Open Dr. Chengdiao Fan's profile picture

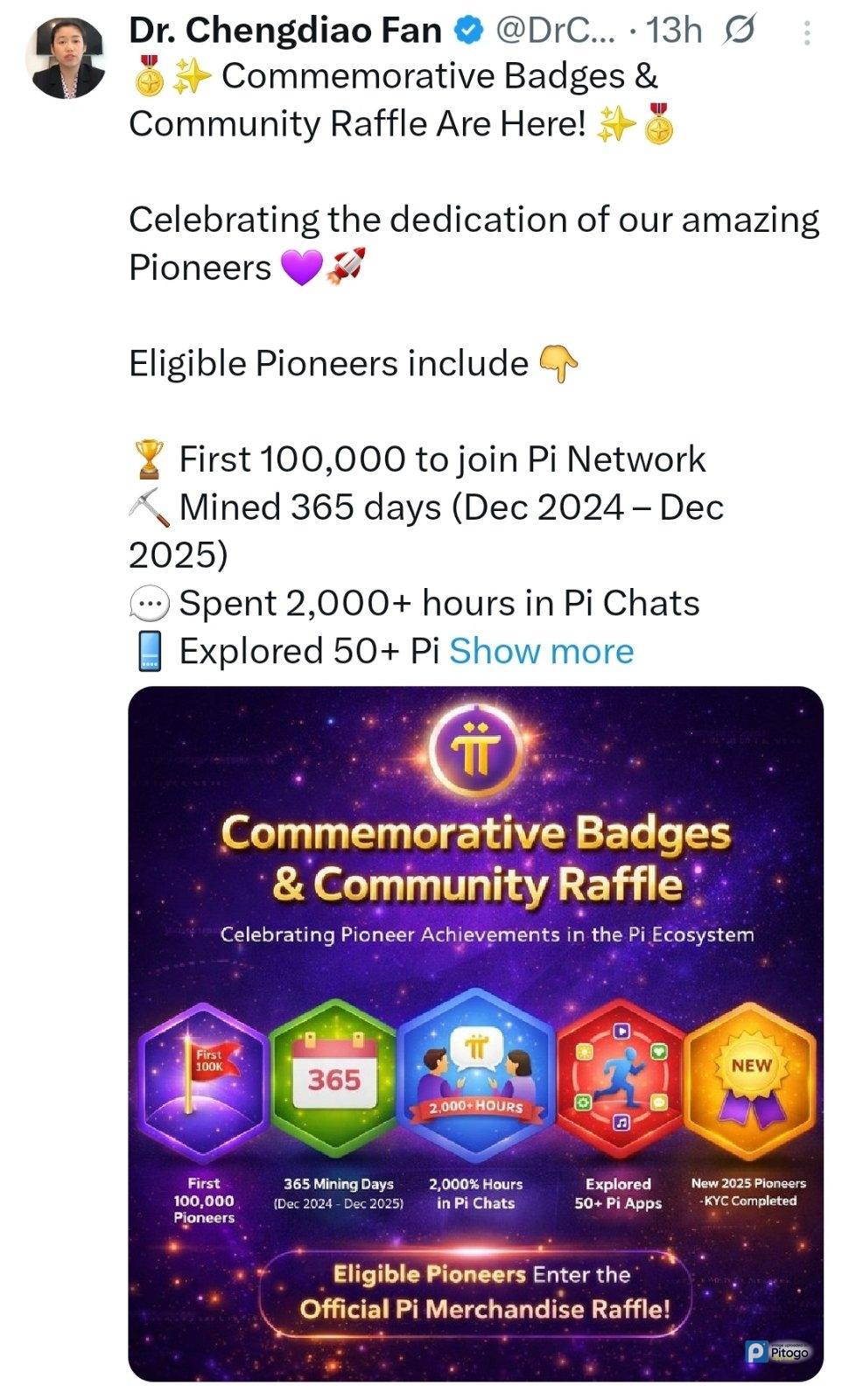(66, 58)
